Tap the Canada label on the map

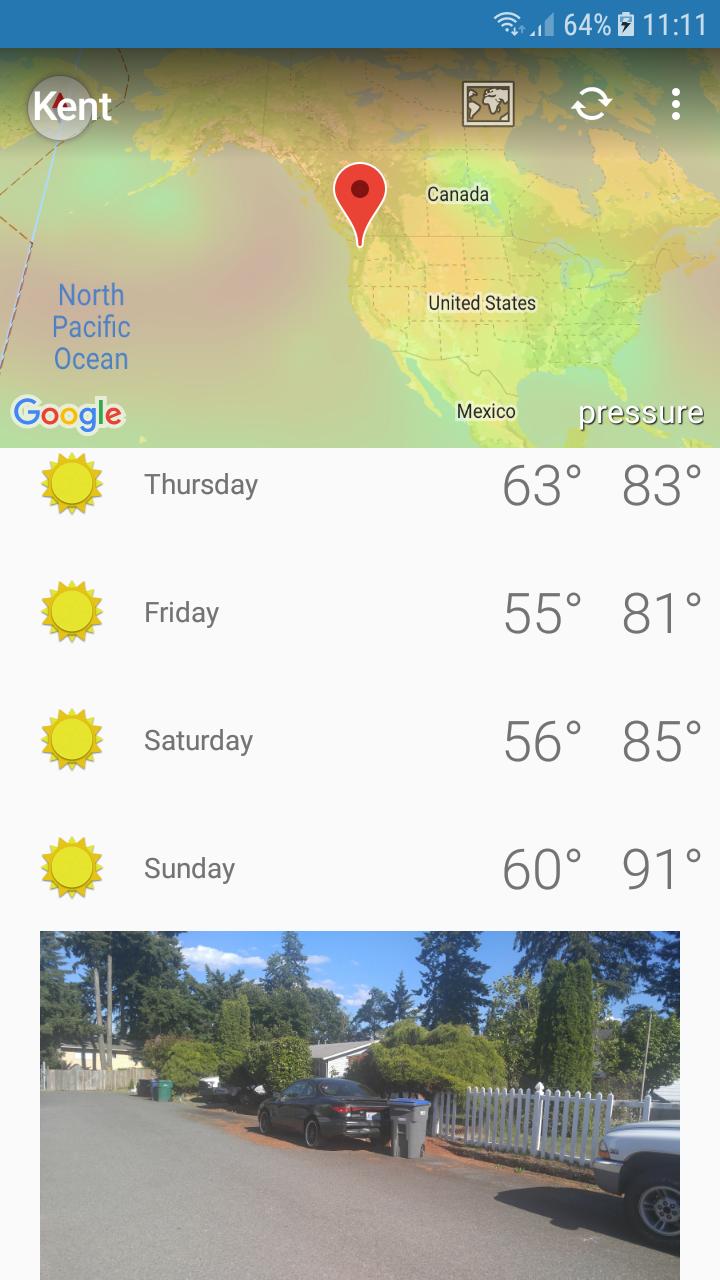pos(457,194)
